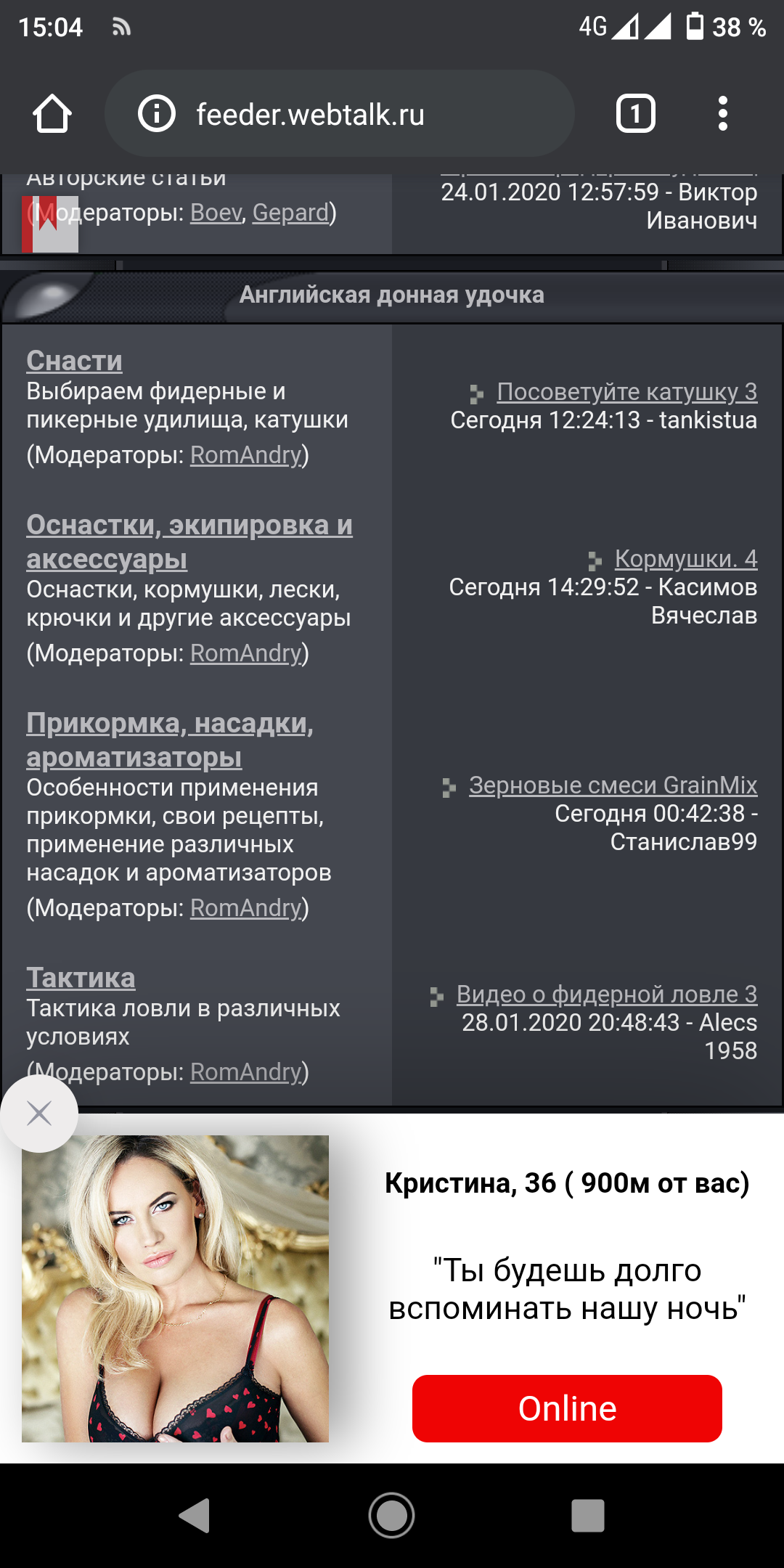784x1568 pixels.
Task: Open the tab switcher
Action: (x=635, y=114)
